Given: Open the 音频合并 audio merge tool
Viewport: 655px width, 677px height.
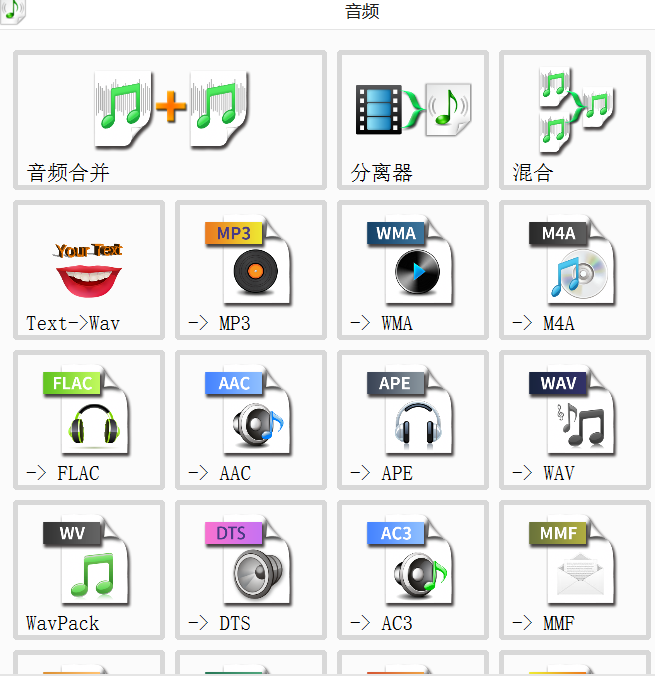Looking at the screenshot, I should 170,120.
